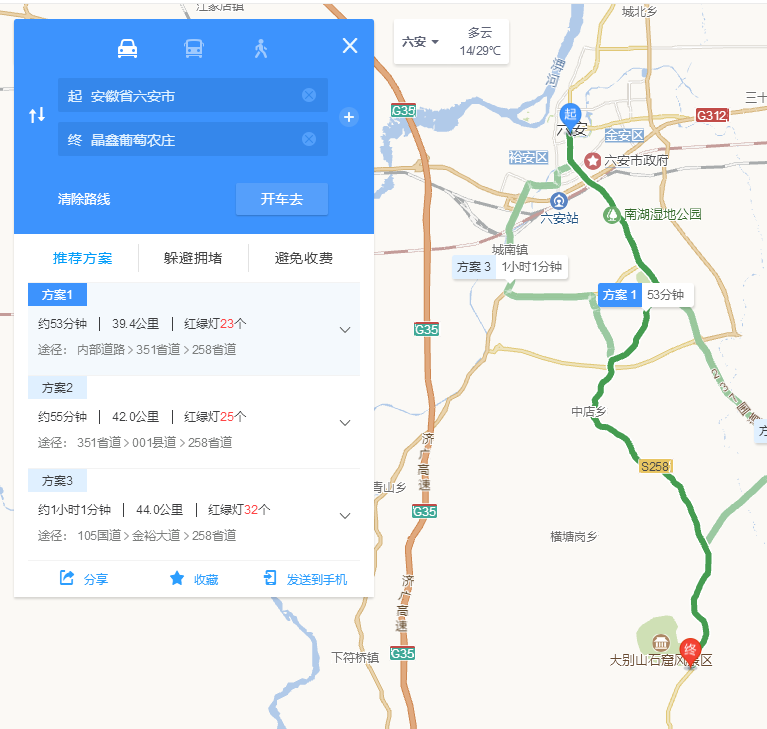Screen dimensions: 767x729
Task: Select route 方案2 of 55 minutes
Action: click(180, 418)
